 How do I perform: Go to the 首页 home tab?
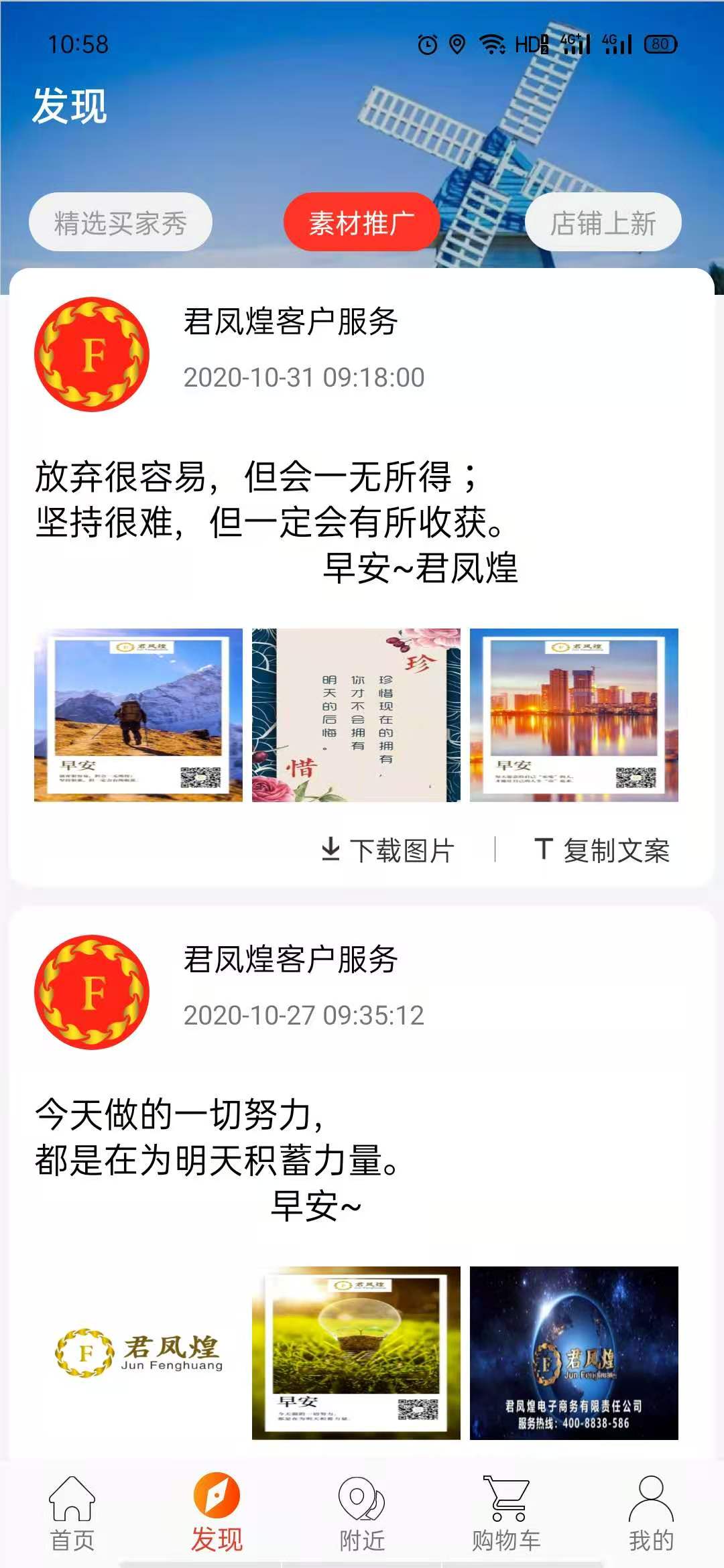coord(72,1514)
